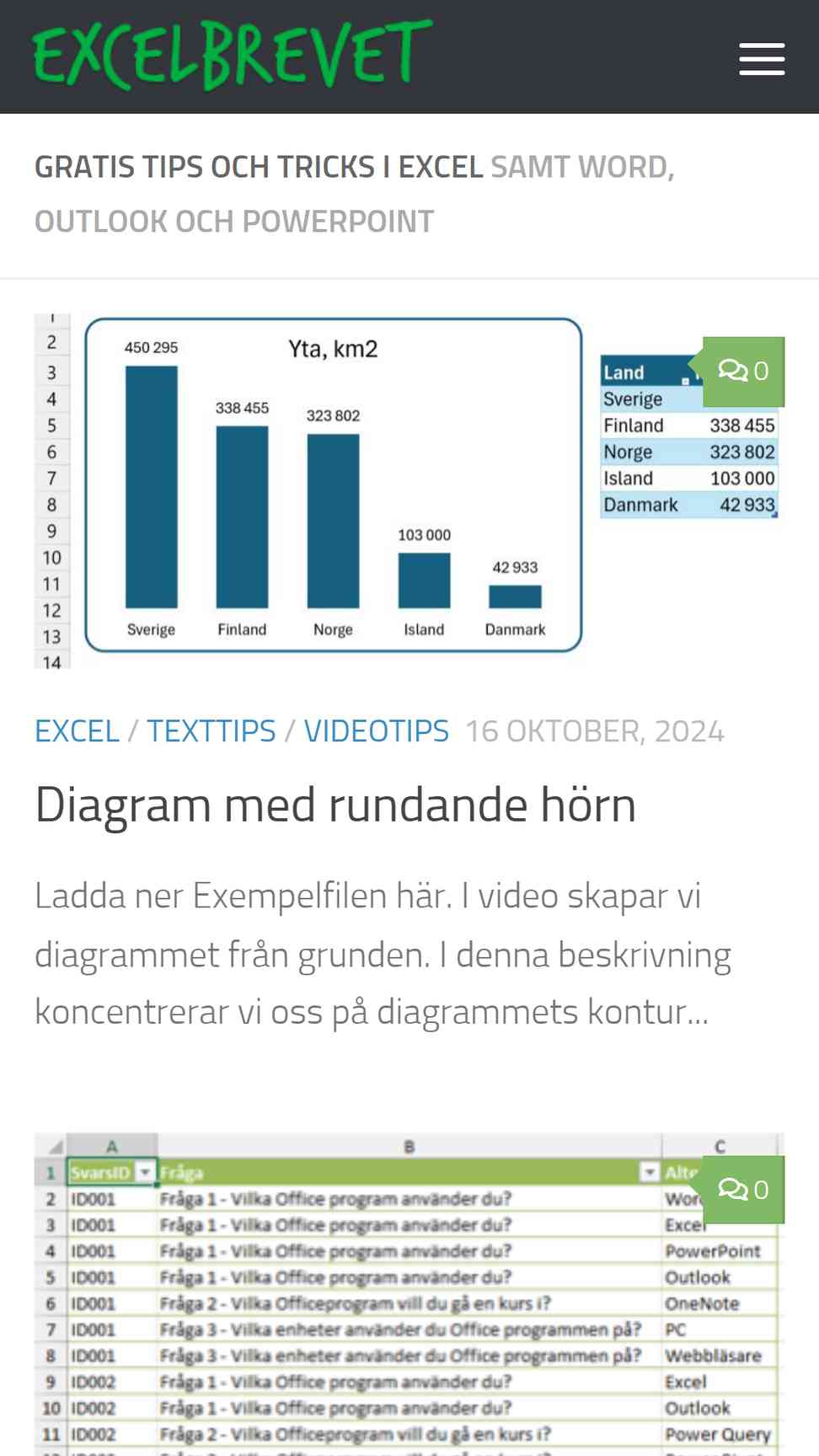Image resolution: width=819 pixels, height=1456 pixels.
Task: Open the TEXTTIPS category link
Action: point(211,731)
